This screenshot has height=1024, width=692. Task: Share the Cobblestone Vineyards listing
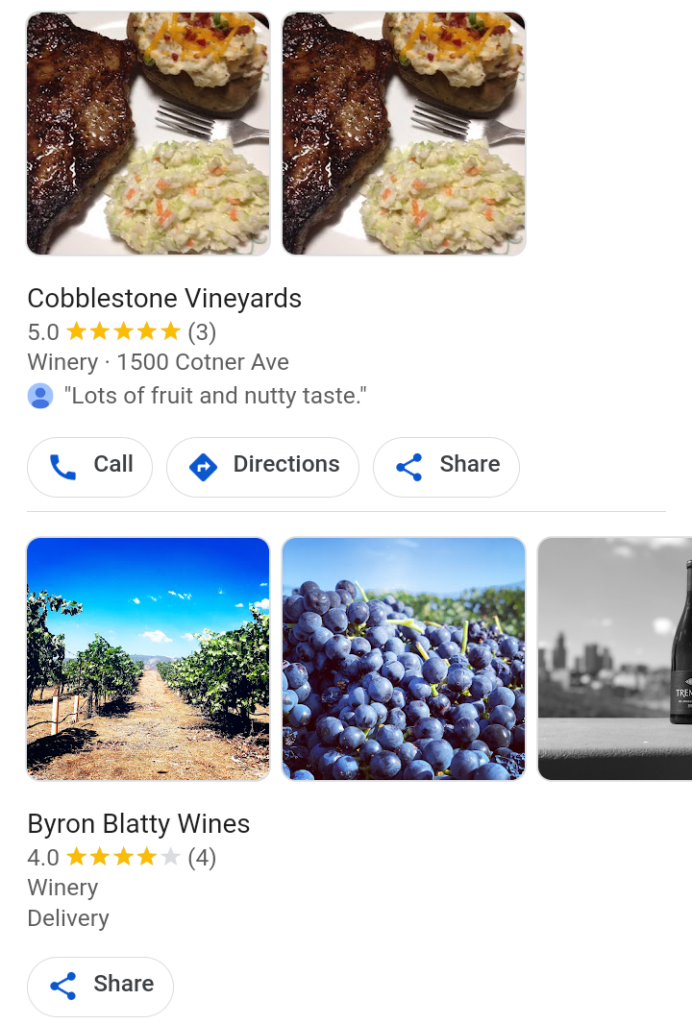point(446,466)
